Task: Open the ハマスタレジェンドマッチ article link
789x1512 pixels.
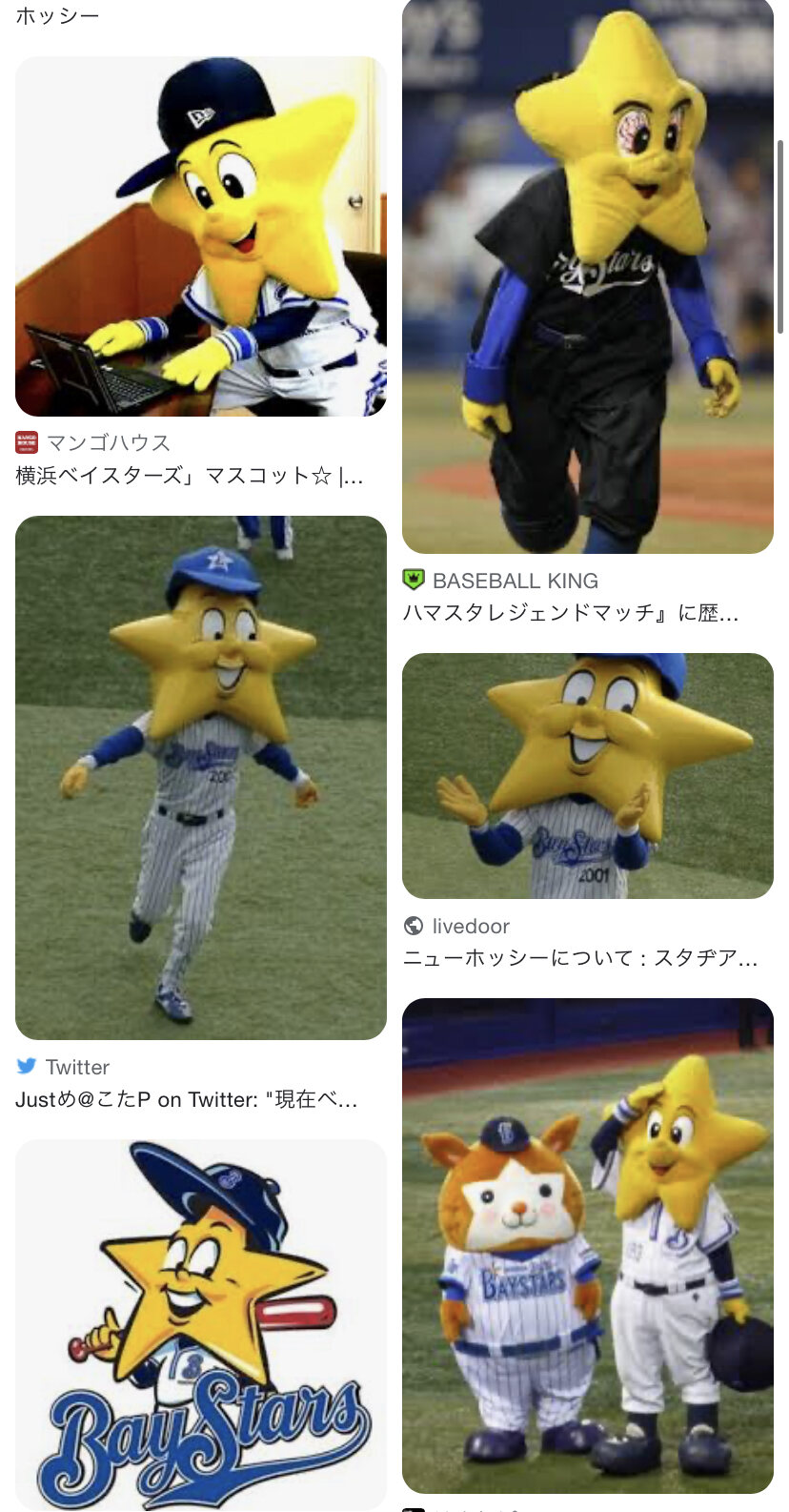Action: click(571, 613)
